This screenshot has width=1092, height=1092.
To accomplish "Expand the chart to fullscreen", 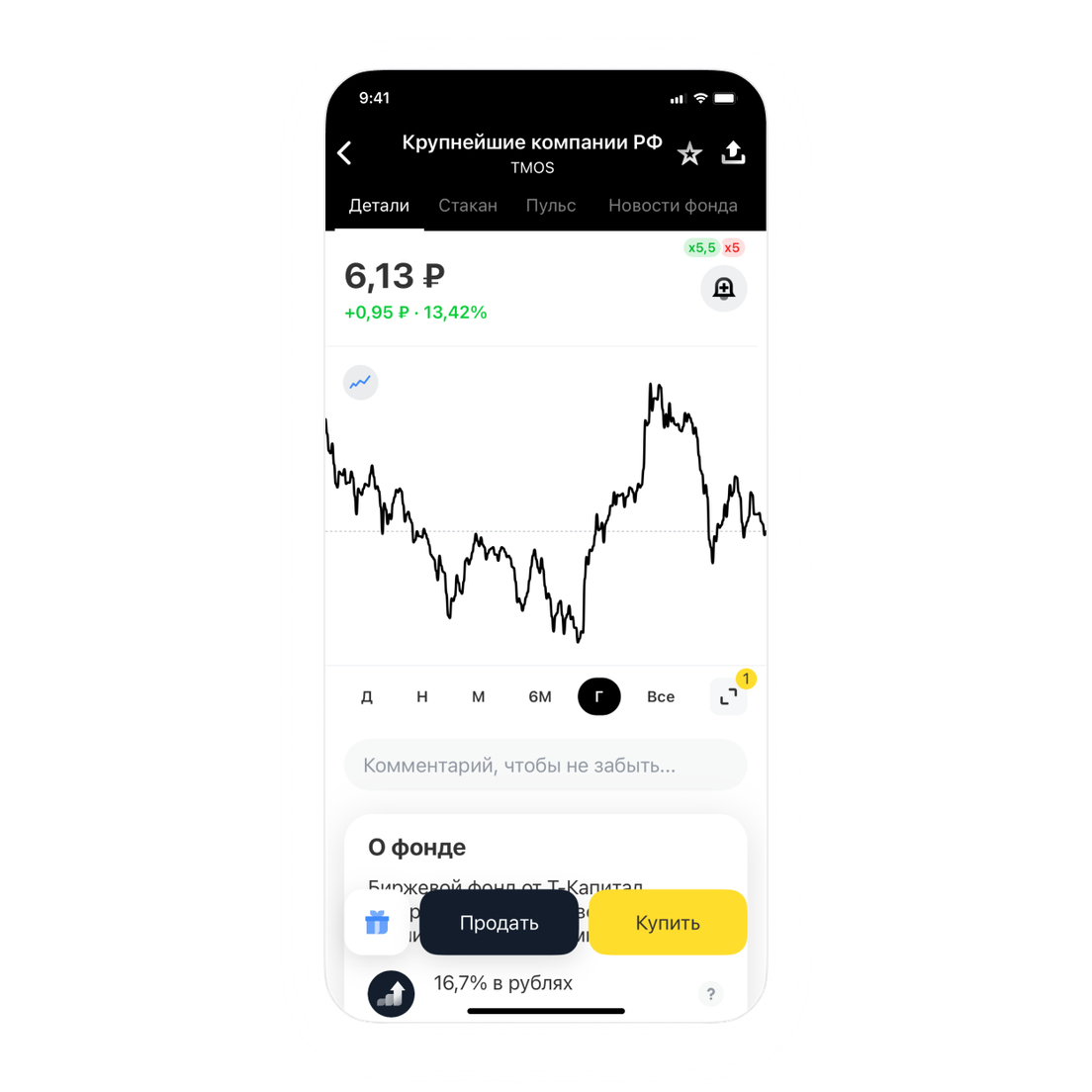I will point(729,697).
